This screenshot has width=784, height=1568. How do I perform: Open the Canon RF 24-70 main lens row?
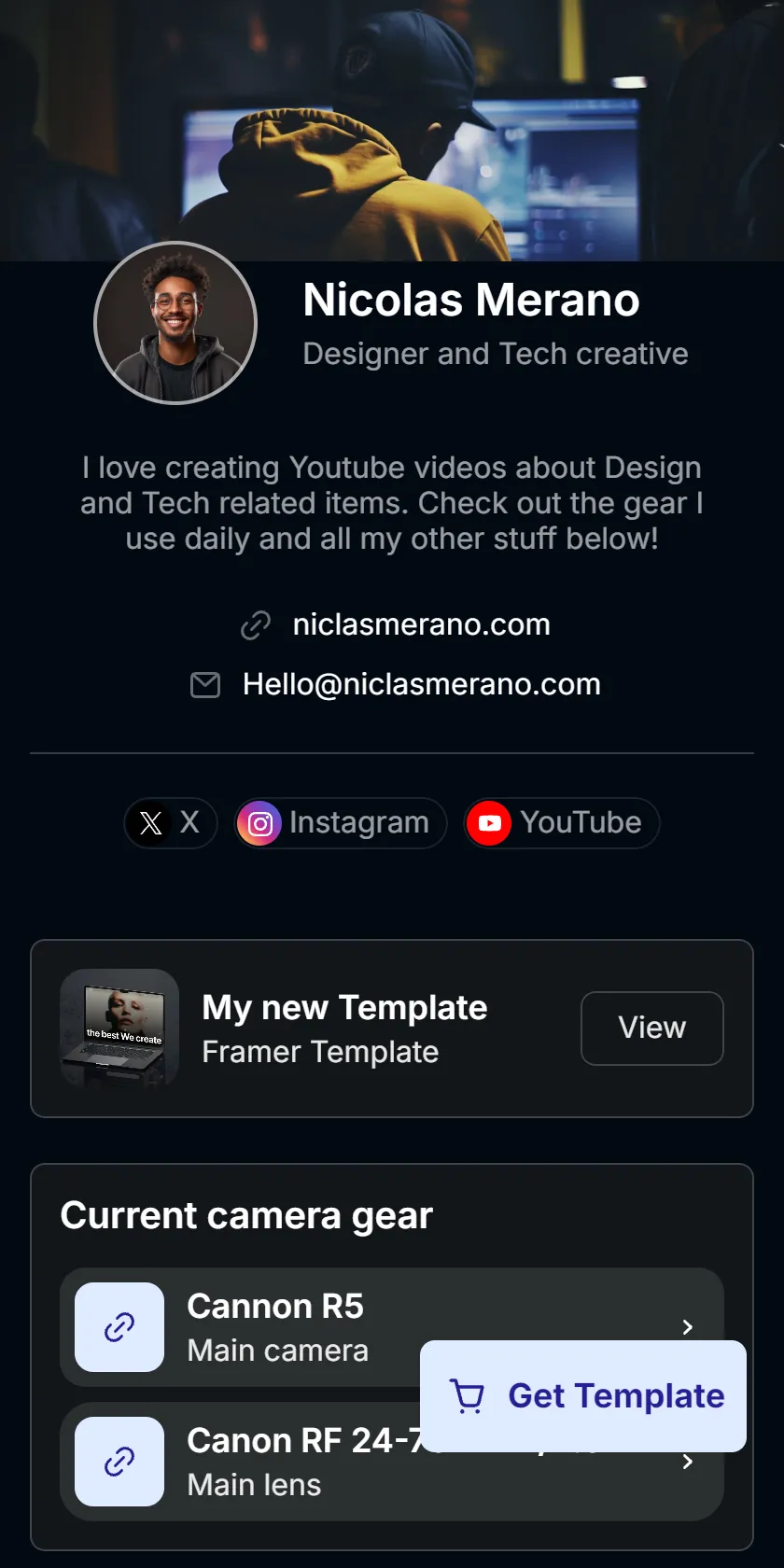coord(392,1462)
